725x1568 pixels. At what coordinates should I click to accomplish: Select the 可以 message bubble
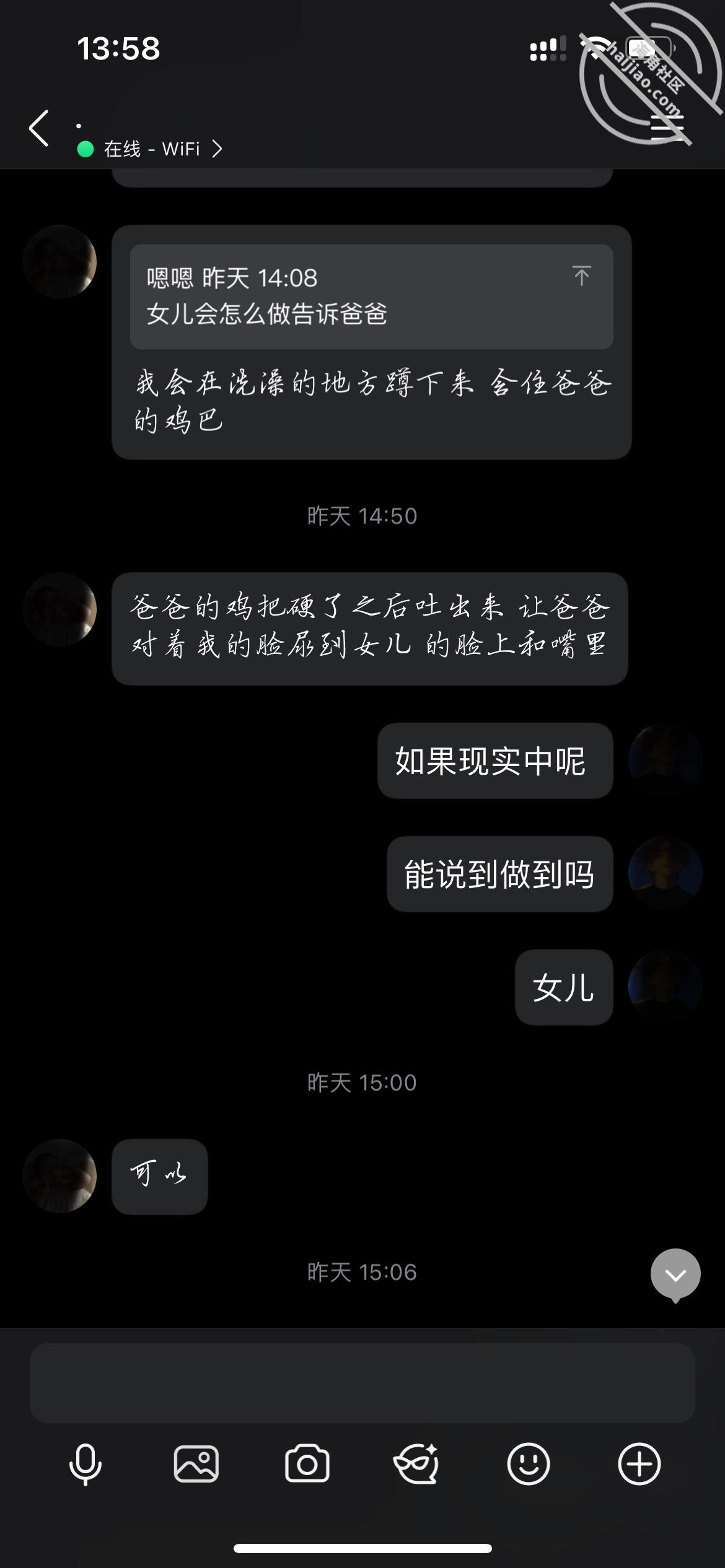coord(159,1175)
